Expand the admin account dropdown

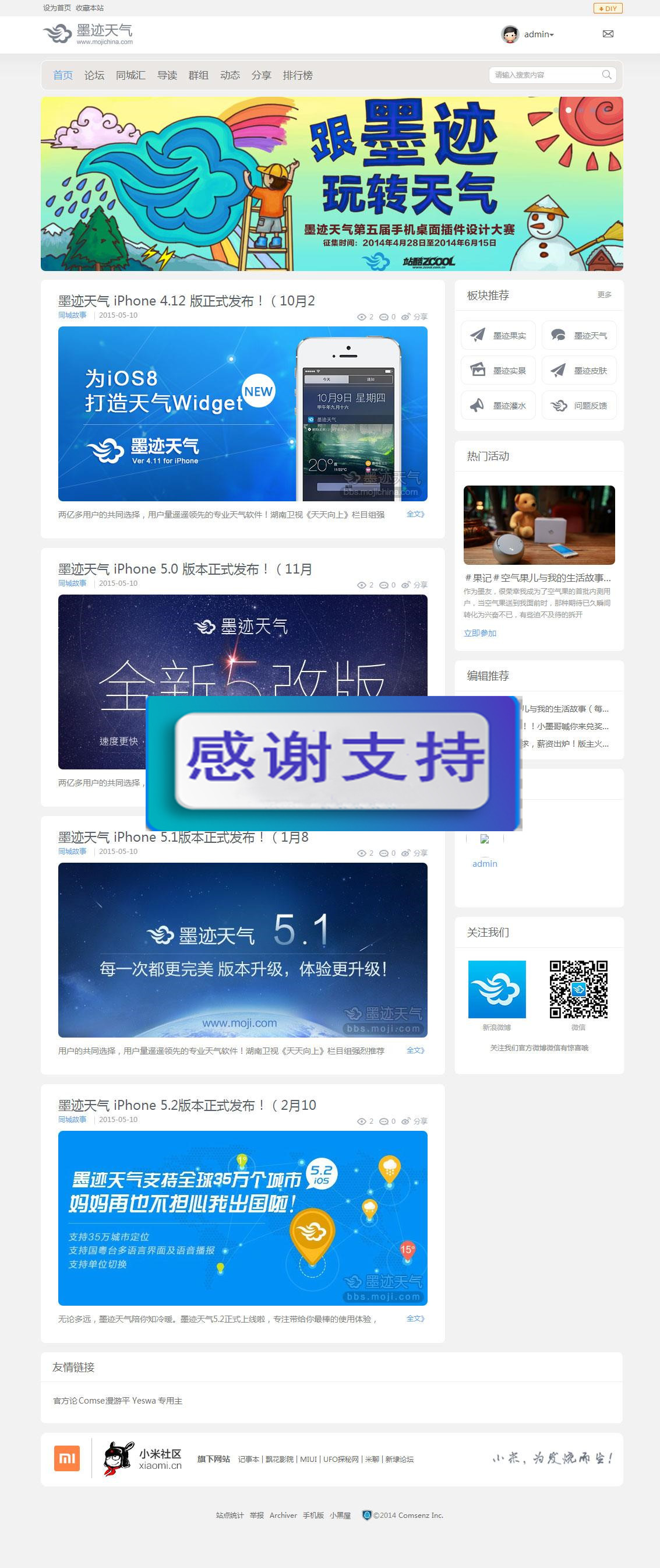538,35
